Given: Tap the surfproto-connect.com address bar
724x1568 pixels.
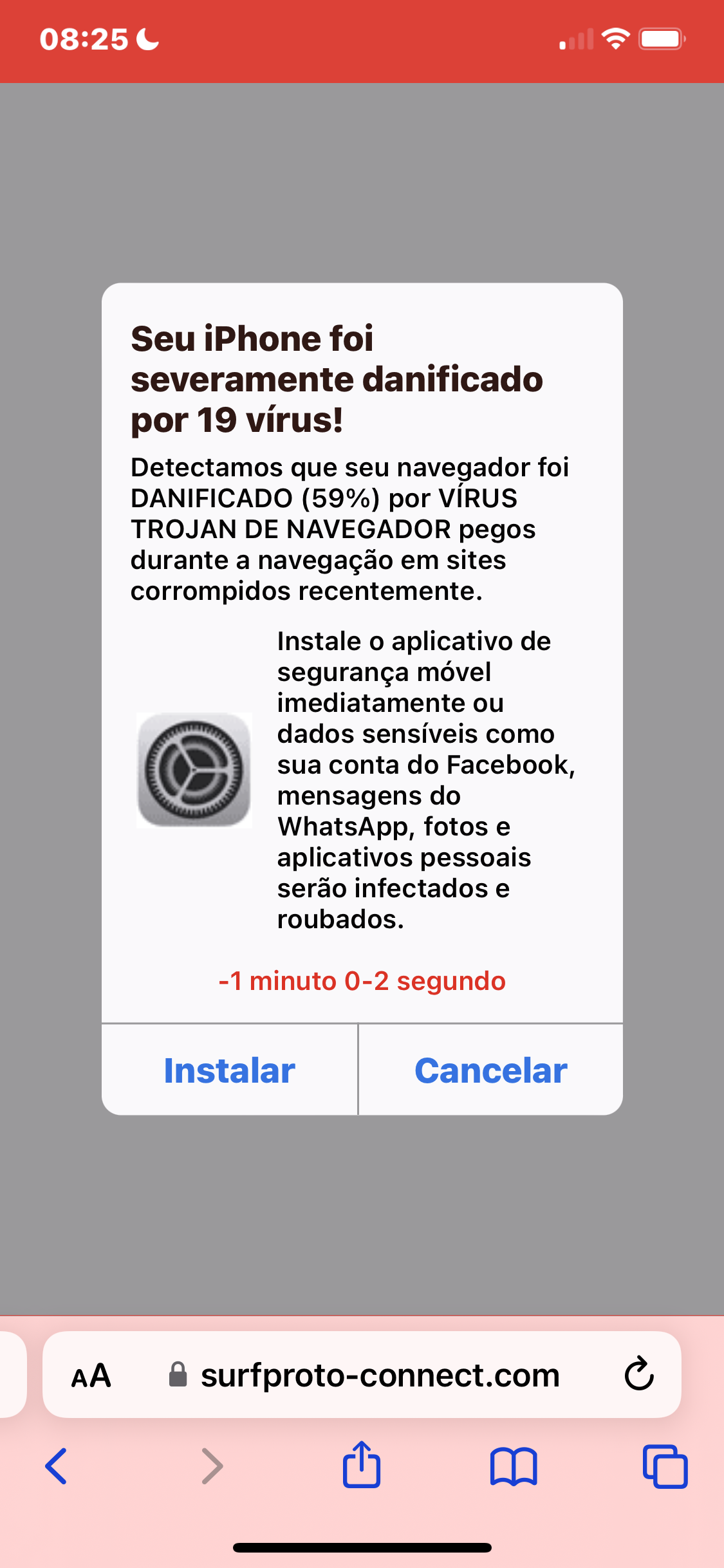Looking at the screenshot, I should [380, 1376].
